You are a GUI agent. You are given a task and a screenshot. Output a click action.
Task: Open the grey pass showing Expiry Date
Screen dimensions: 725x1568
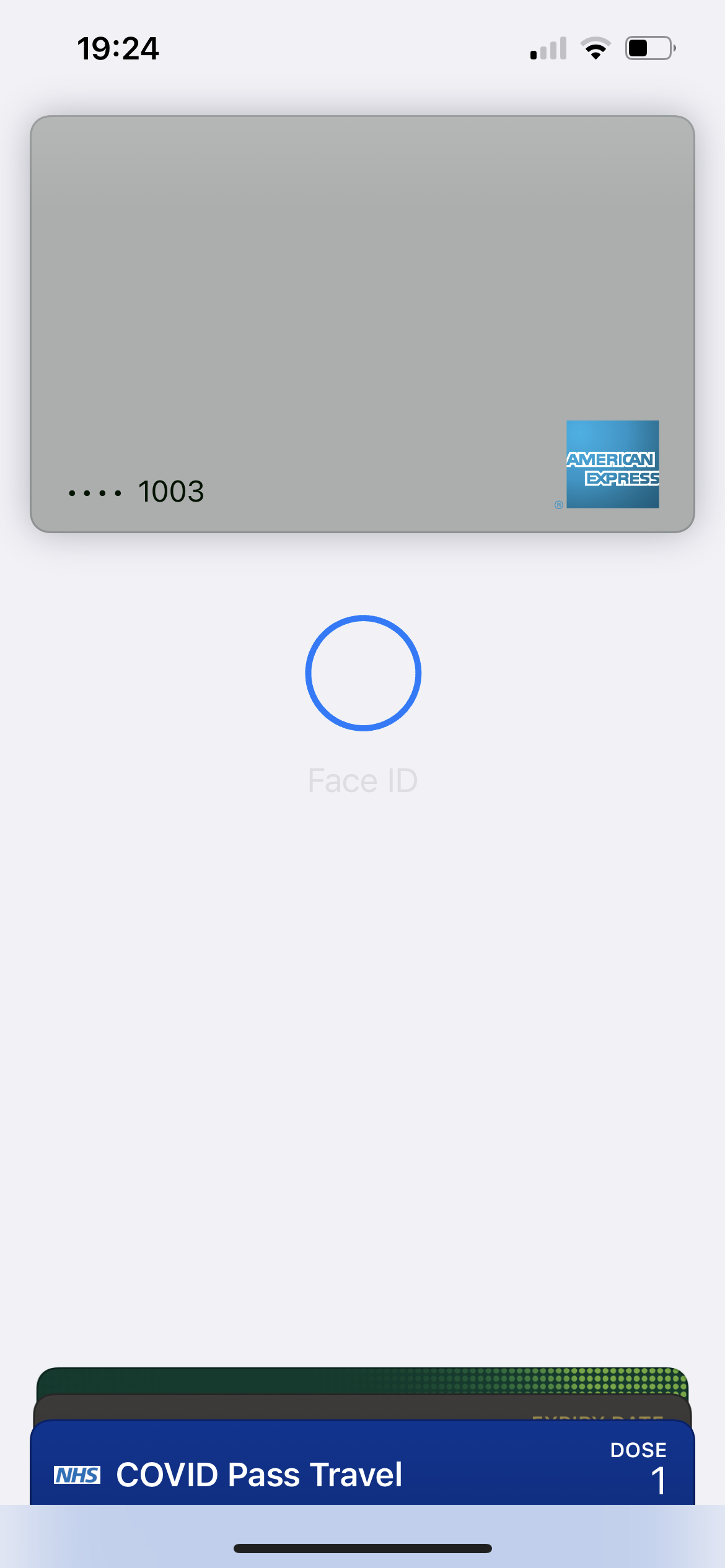[362, 1408]
